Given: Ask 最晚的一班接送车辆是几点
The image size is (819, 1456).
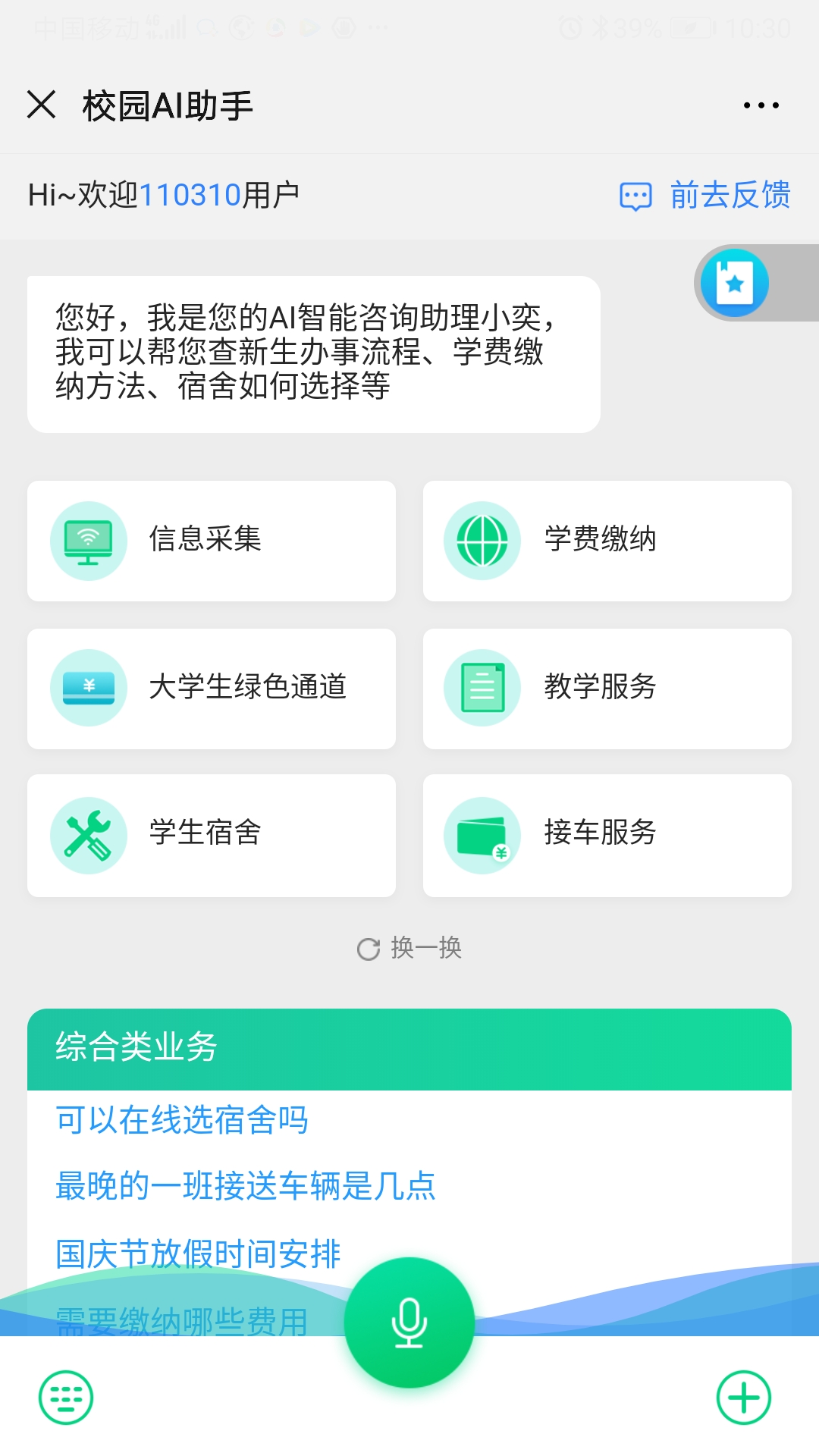Looking at the screenshot, I should [246, 1186].
